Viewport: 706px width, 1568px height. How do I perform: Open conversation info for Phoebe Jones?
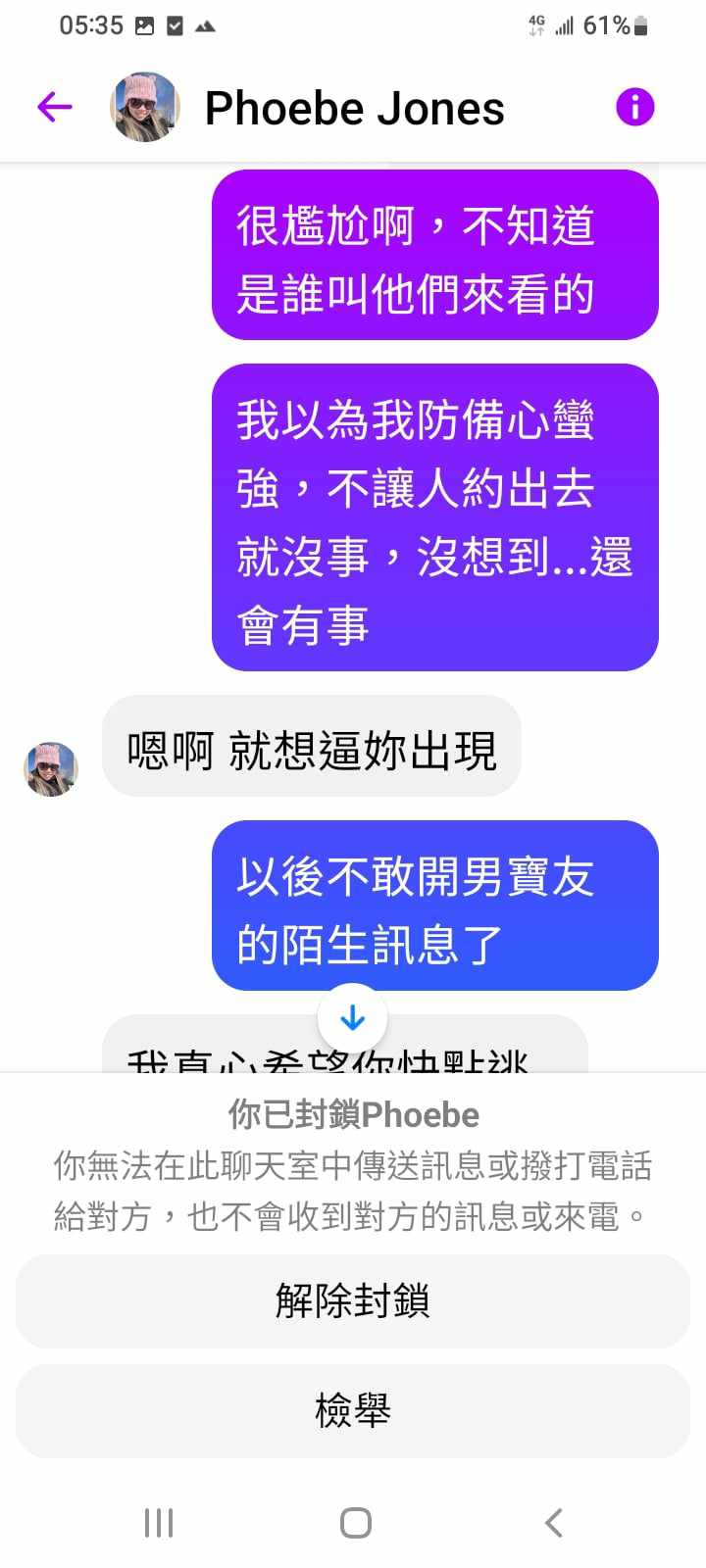pos(634,107)
